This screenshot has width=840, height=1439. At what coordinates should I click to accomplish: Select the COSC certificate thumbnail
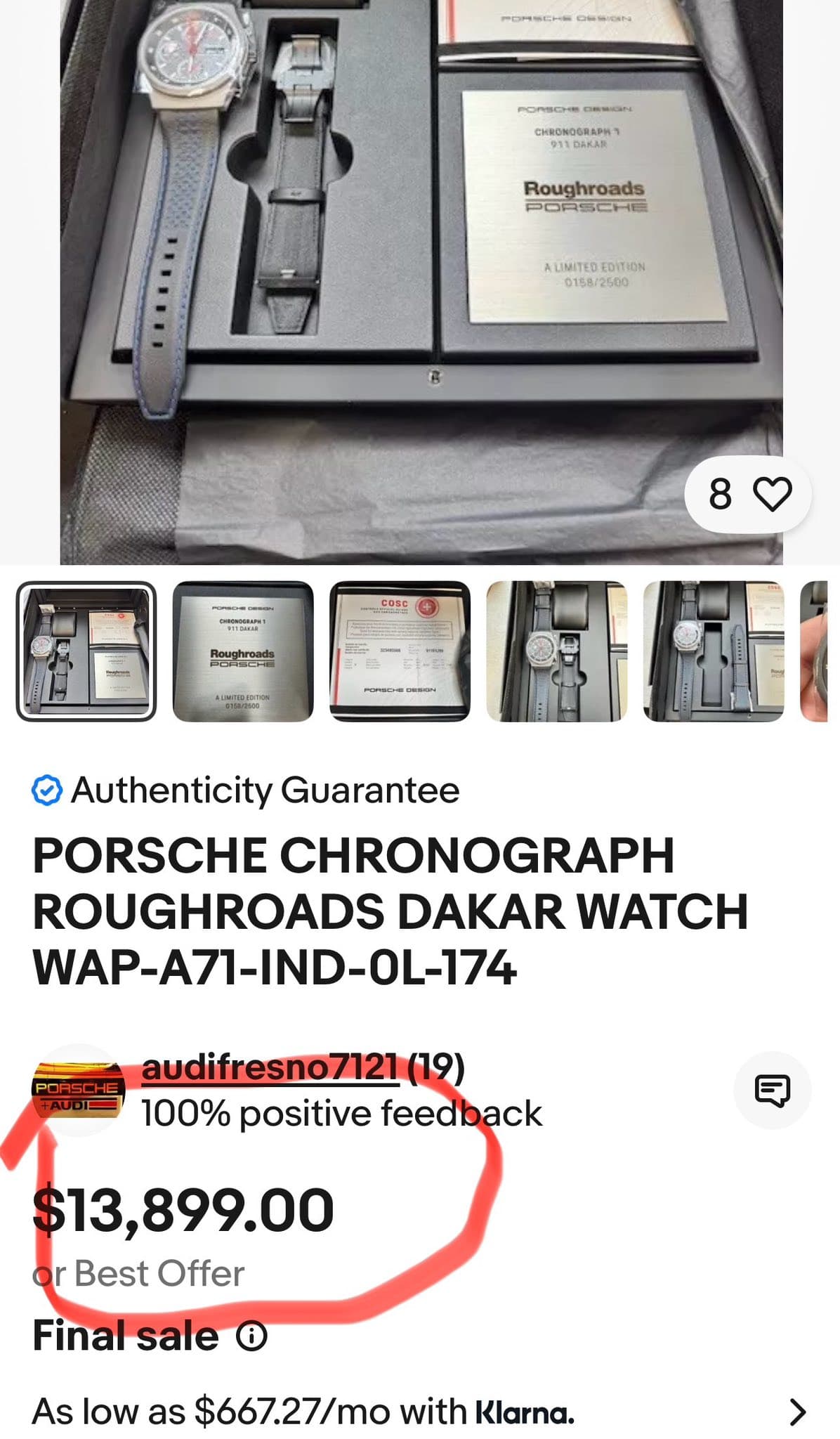point(400,651)
